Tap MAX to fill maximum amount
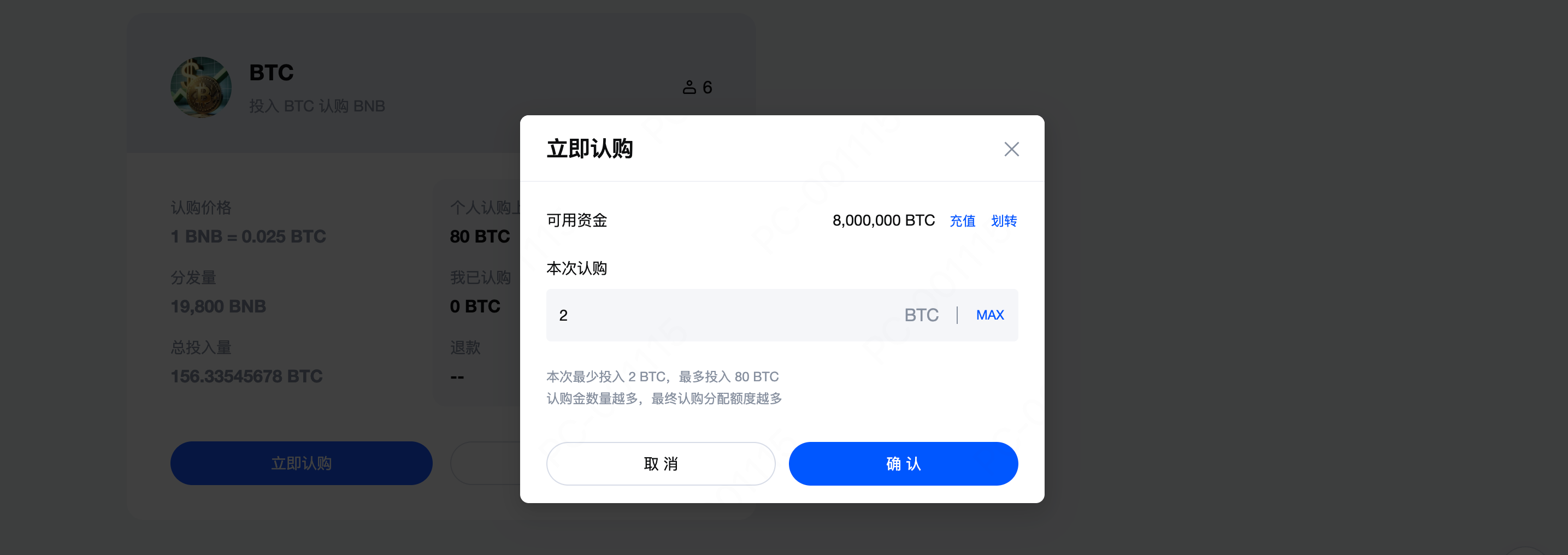The image size is (1568, 555). pyautogui.click(x=989, y=315)
